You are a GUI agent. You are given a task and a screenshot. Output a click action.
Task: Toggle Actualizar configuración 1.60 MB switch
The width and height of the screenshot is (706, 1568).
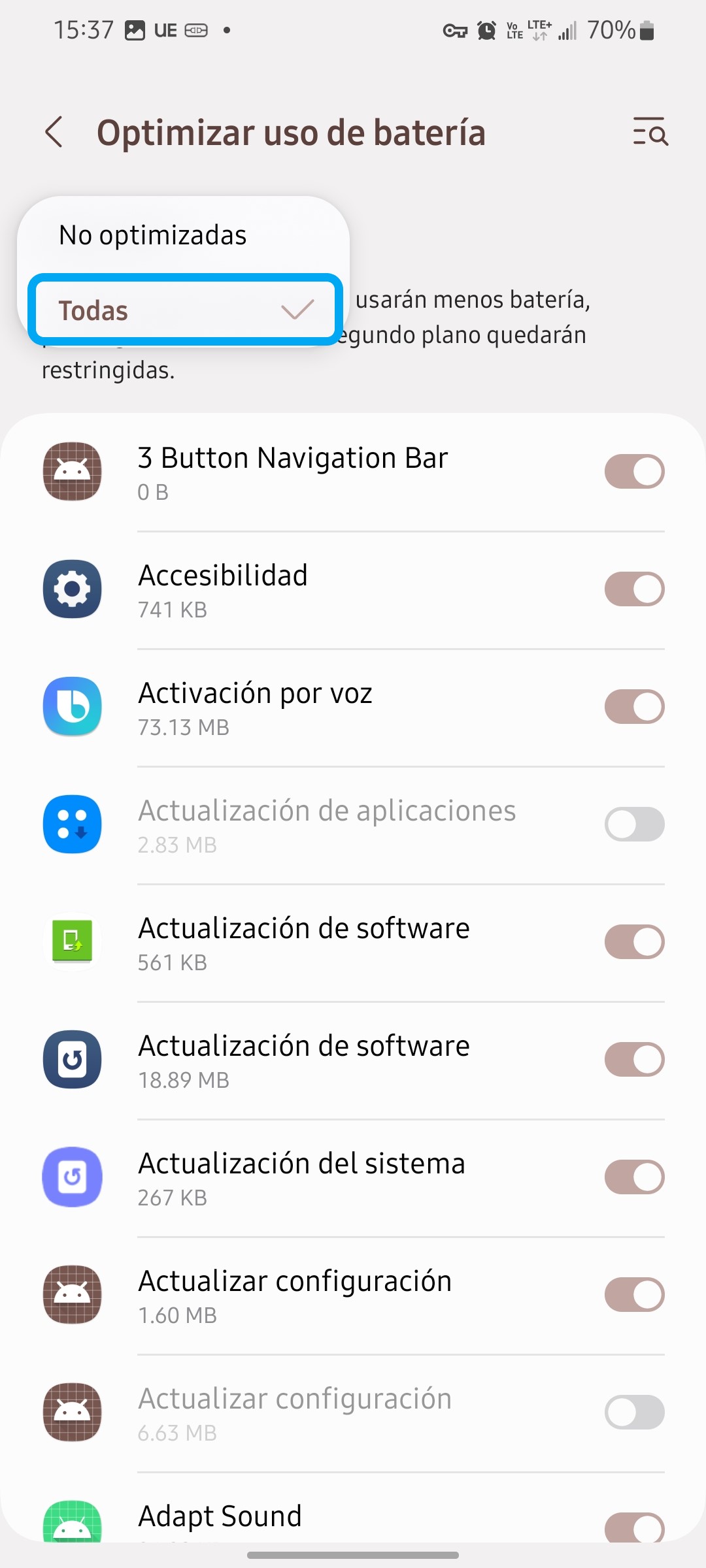[x=634, y=1295]
